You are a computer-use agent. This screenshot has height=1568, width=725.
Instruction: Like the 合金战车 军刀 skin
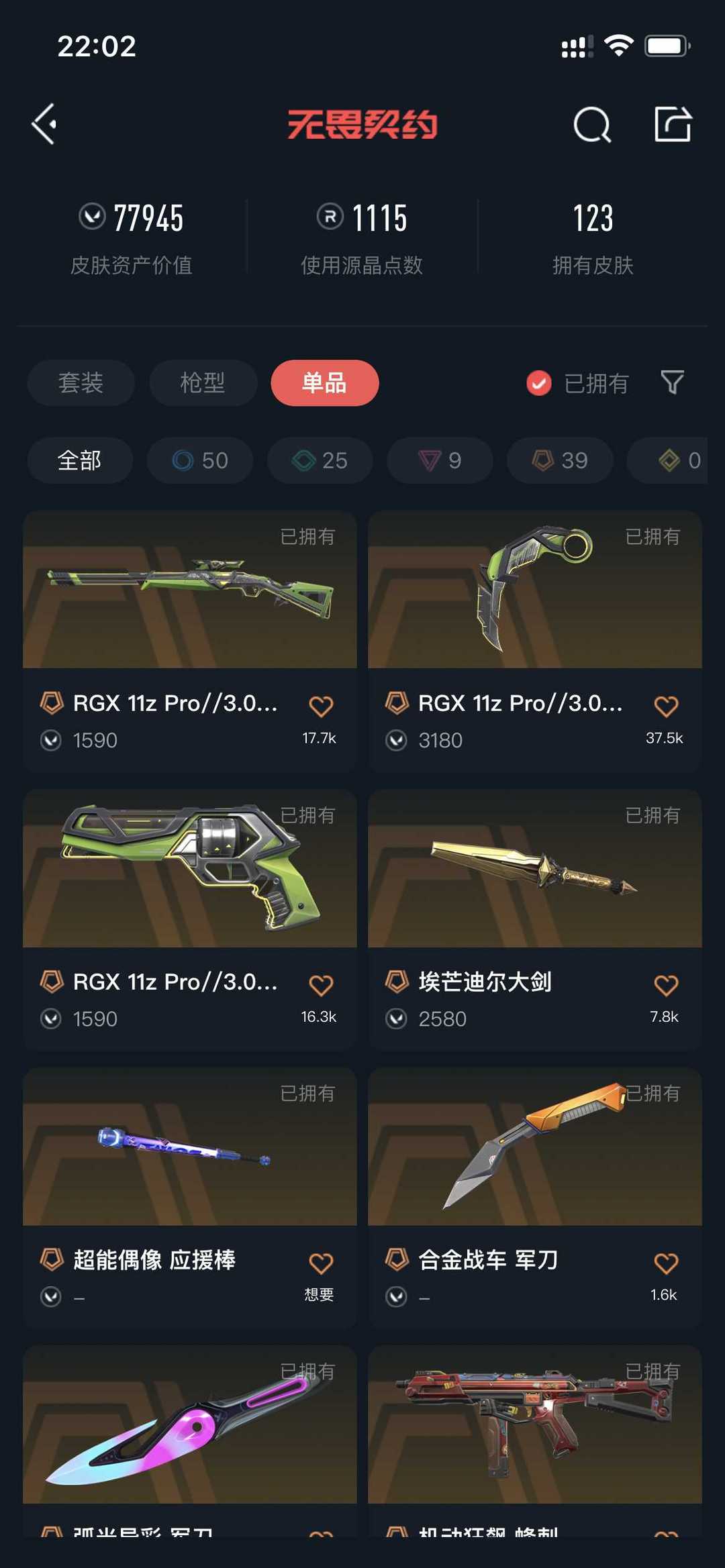click(666, 1263)
